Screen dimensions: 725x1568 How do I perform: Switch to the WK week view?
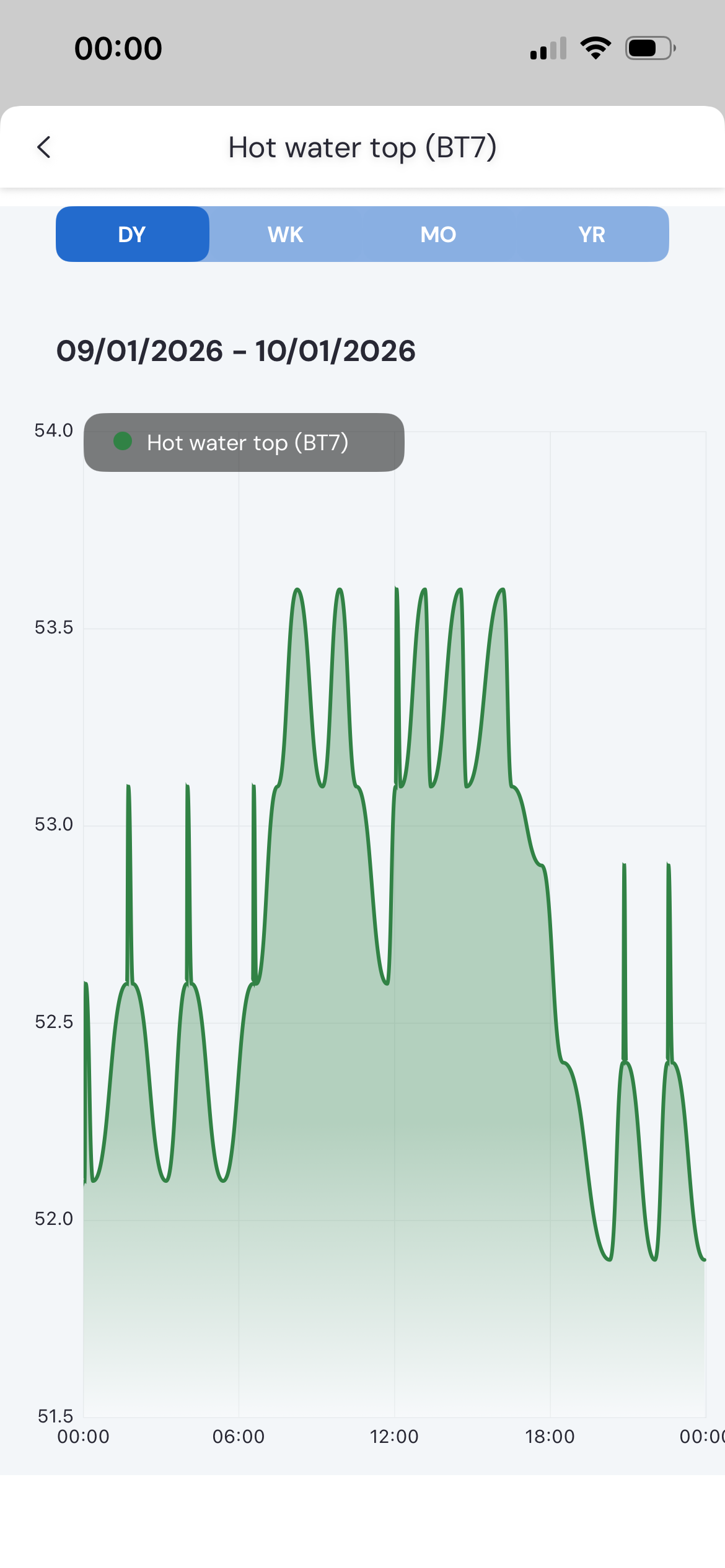285,234
